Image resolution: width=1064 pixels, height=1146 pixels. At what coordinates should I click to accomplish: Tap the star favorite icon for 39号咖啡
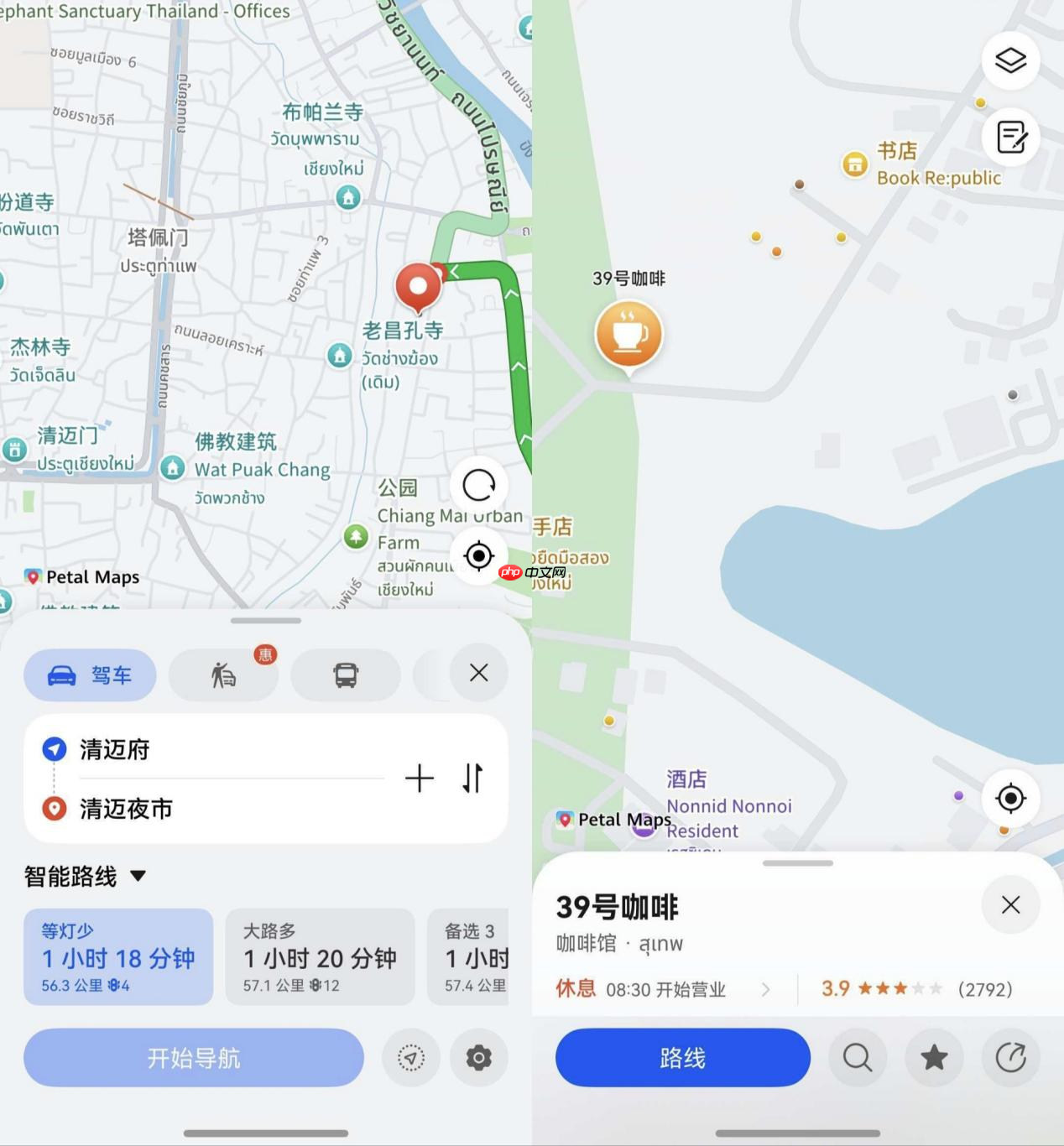click(934, 1058)
